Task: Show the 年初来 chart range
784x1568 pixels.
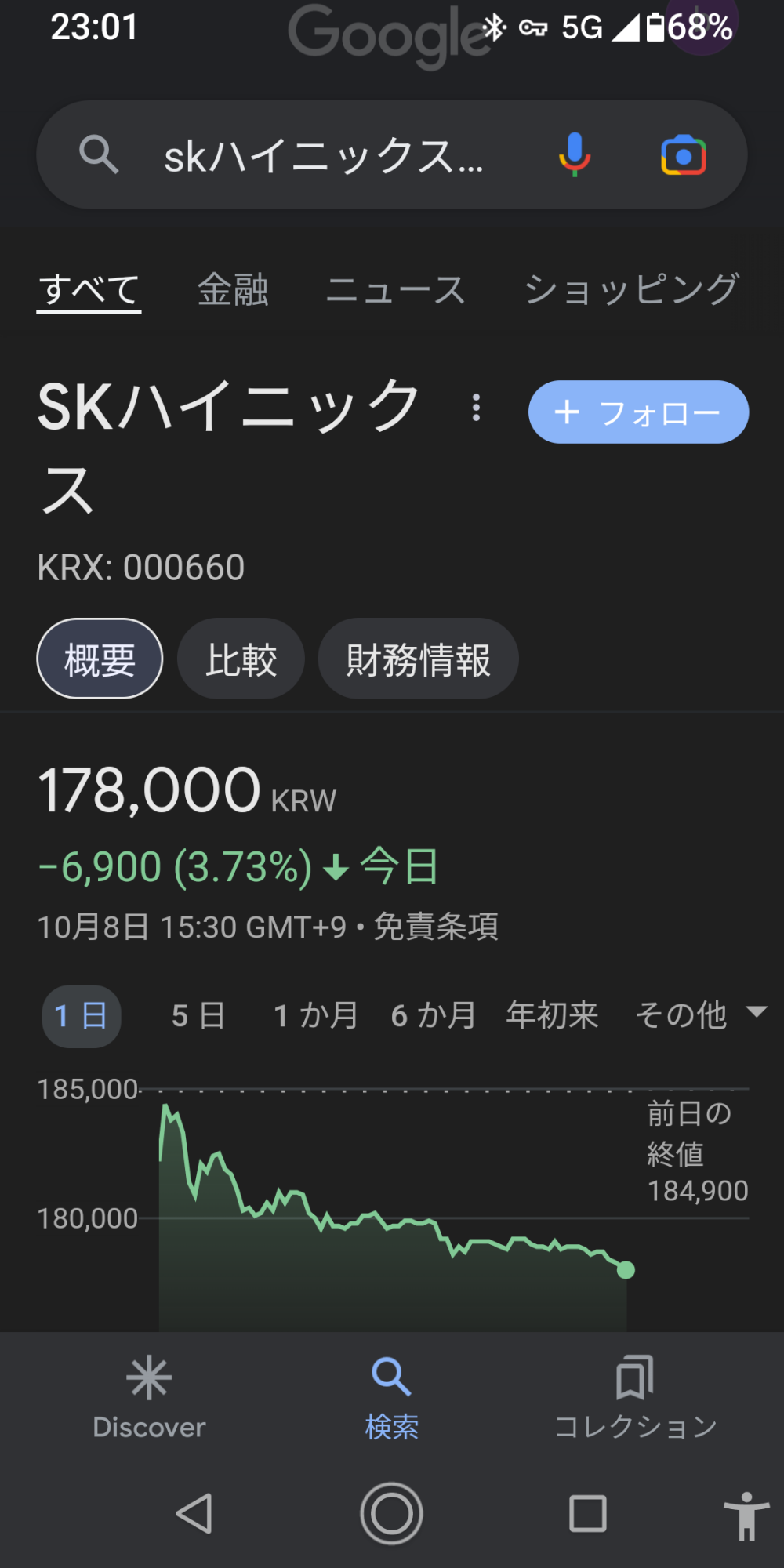Action: [552, 1016]
